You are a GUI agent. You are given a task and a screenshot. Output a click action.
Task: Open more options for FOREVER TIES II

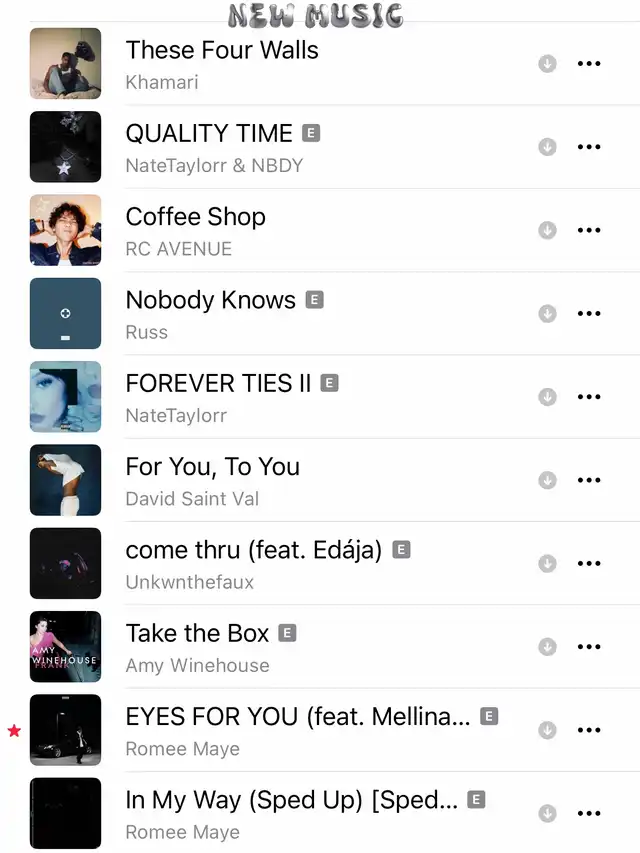click(589, 397)
